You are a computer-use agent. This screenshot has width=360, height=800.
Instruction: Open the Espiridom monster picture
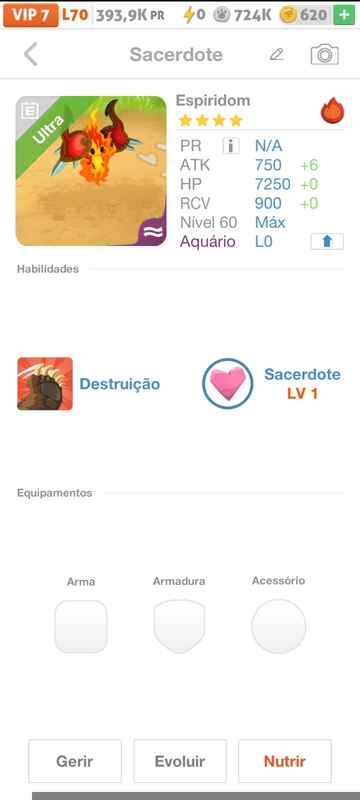click(x=91, y=171)
